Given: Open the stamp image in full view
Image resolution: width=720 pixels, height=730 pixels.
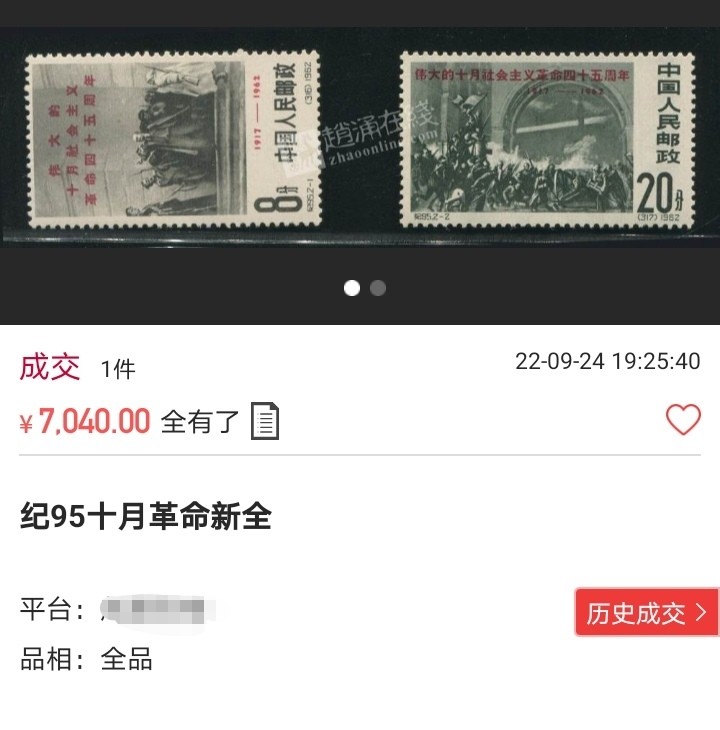Looking at the screenshot, I should (x=360, y=140).
